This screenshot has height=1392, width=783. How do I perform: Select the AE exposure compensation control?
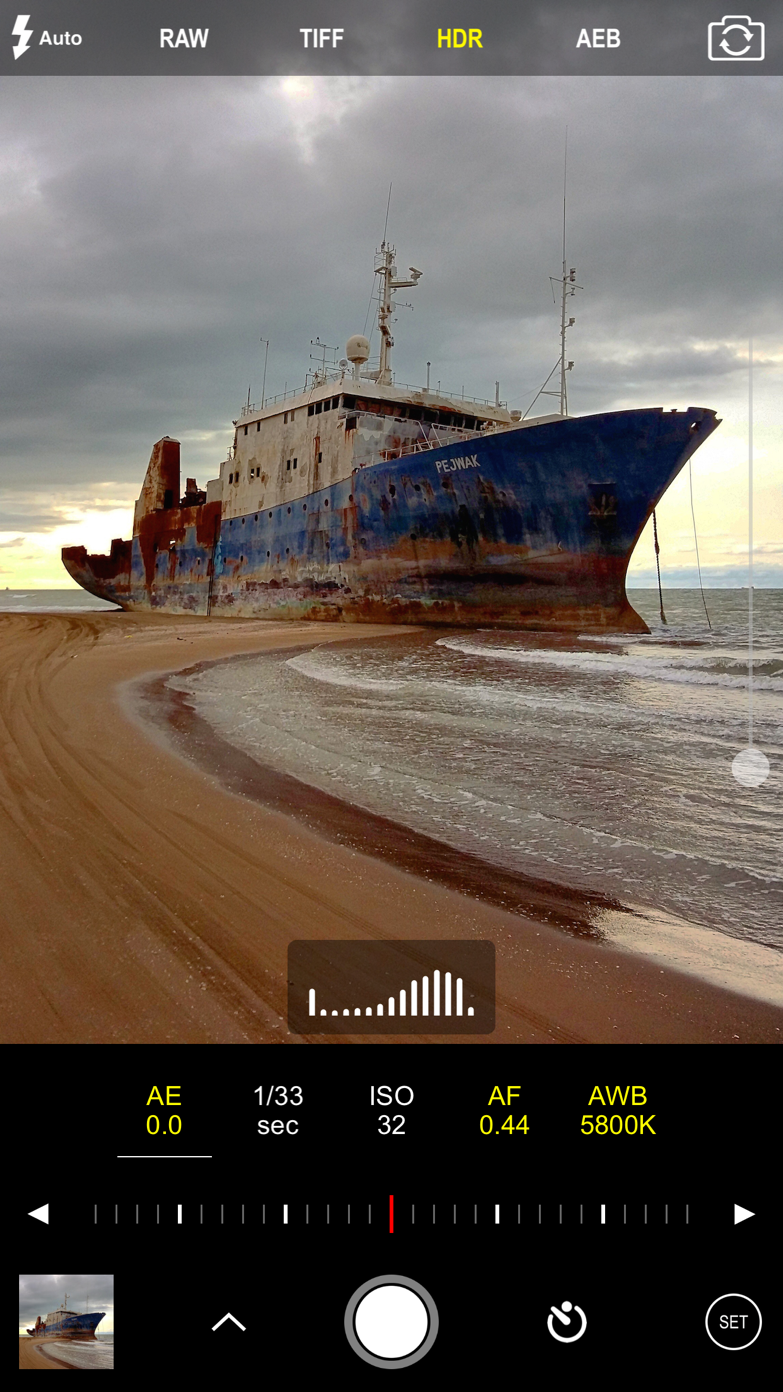click(164, 1111)
